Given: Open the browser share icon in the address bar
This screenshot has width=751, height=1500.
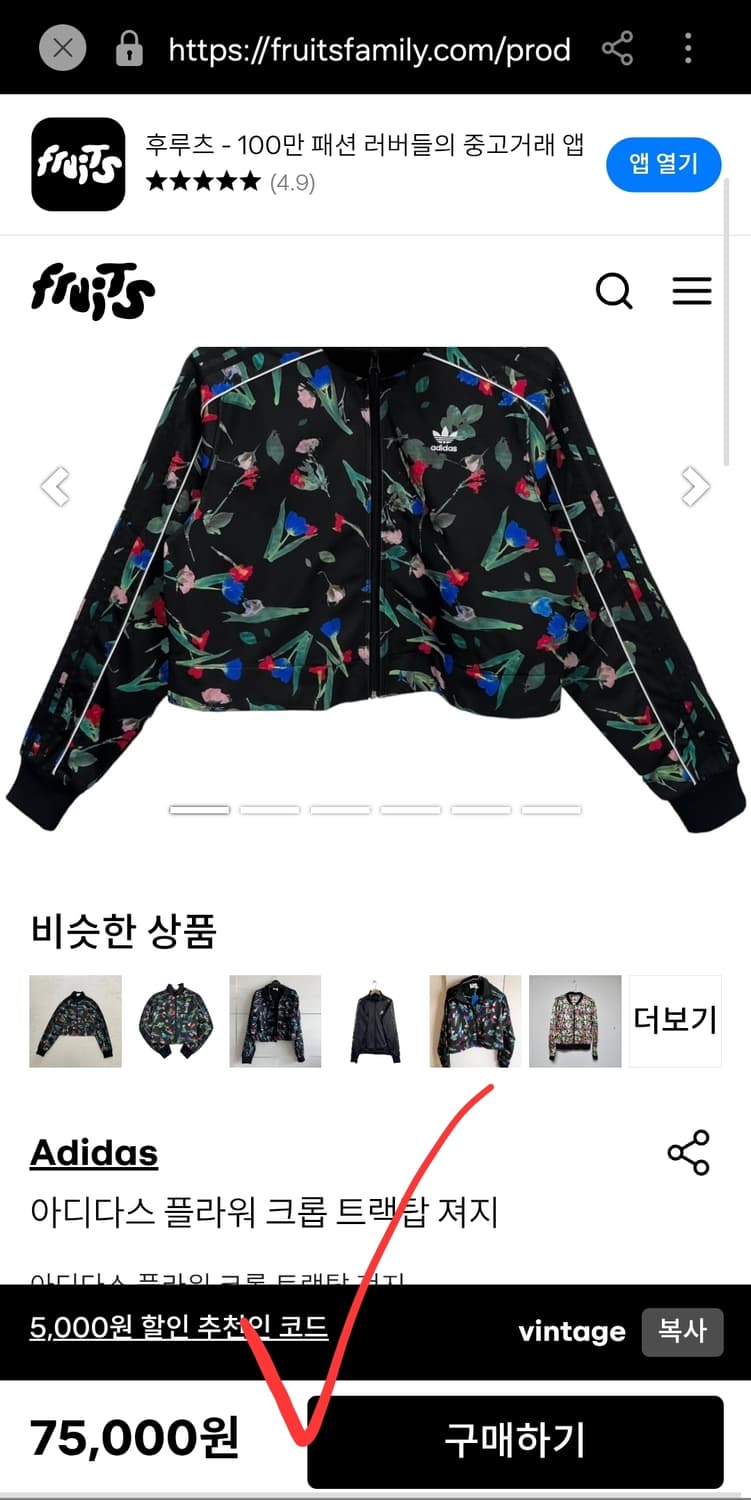Looking at the screenshot, I should coord(618,49).
